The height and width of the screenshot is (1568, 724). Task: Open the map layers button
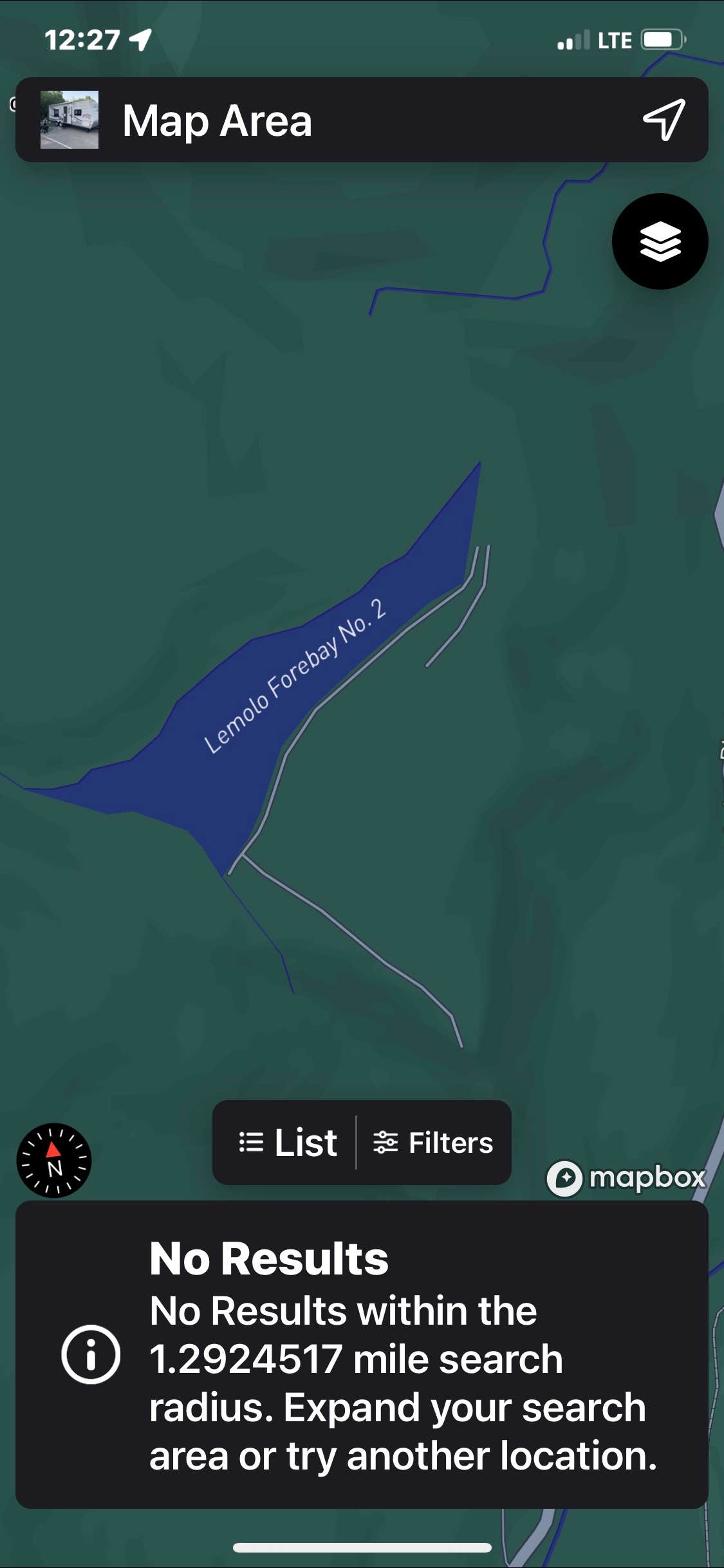pyautogui.click(x=660, y=241)
